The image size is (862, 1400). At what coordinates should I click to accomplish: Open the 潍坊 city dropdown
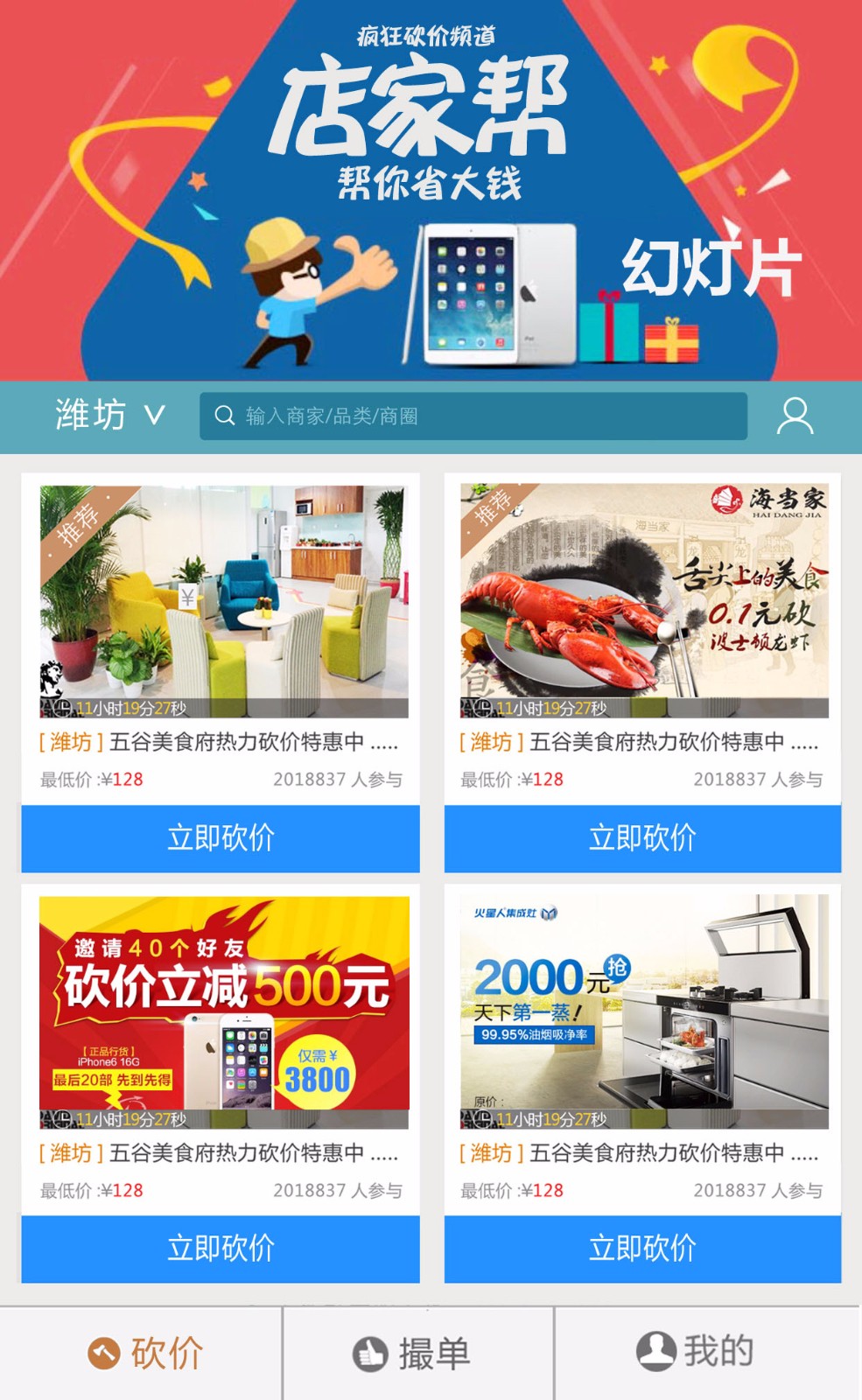(x=110, y=416)
